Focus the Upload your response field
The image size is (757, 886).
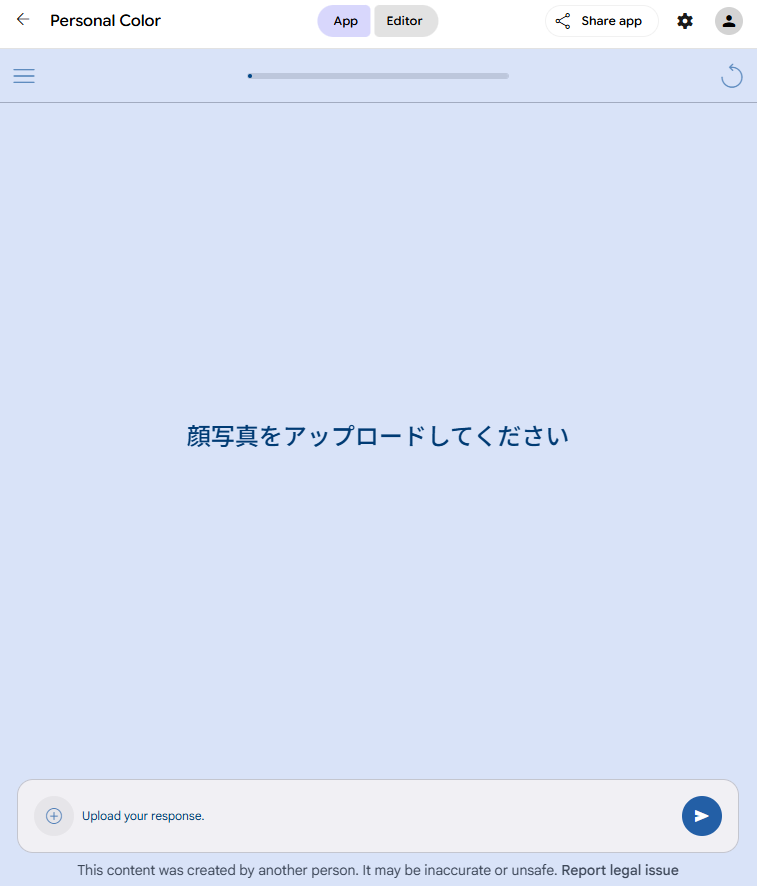pyautogui.click(x=370, y=816)
